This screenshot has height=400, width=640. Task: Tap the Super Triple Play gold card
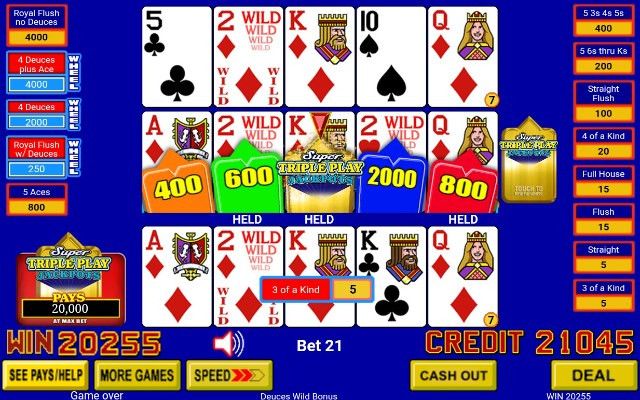(x=529, y=165)
